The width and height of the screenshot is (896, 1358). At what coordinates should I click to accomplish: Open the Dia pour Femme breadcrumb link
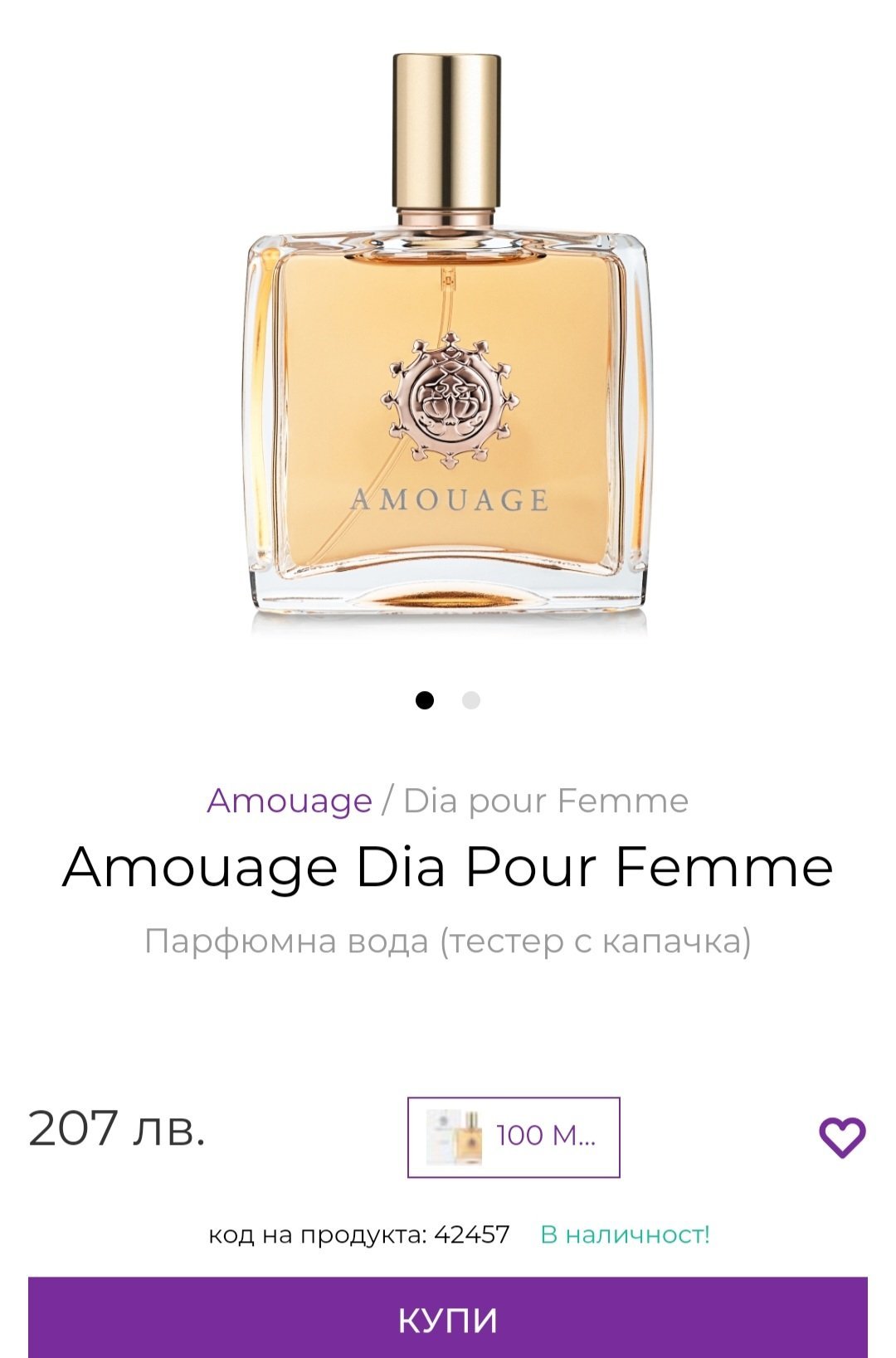pos(546,801)
